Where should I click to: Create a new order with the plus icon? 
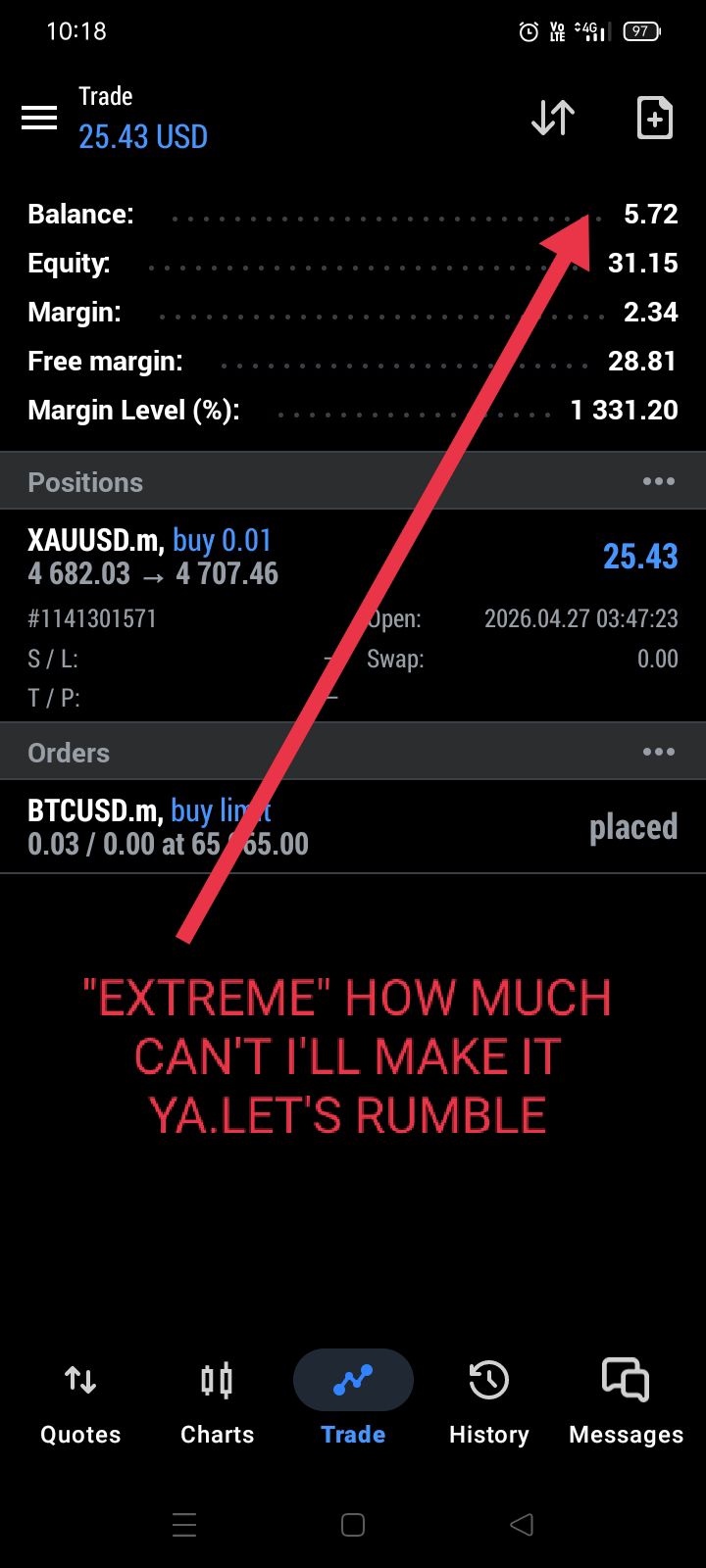[654, 119]
